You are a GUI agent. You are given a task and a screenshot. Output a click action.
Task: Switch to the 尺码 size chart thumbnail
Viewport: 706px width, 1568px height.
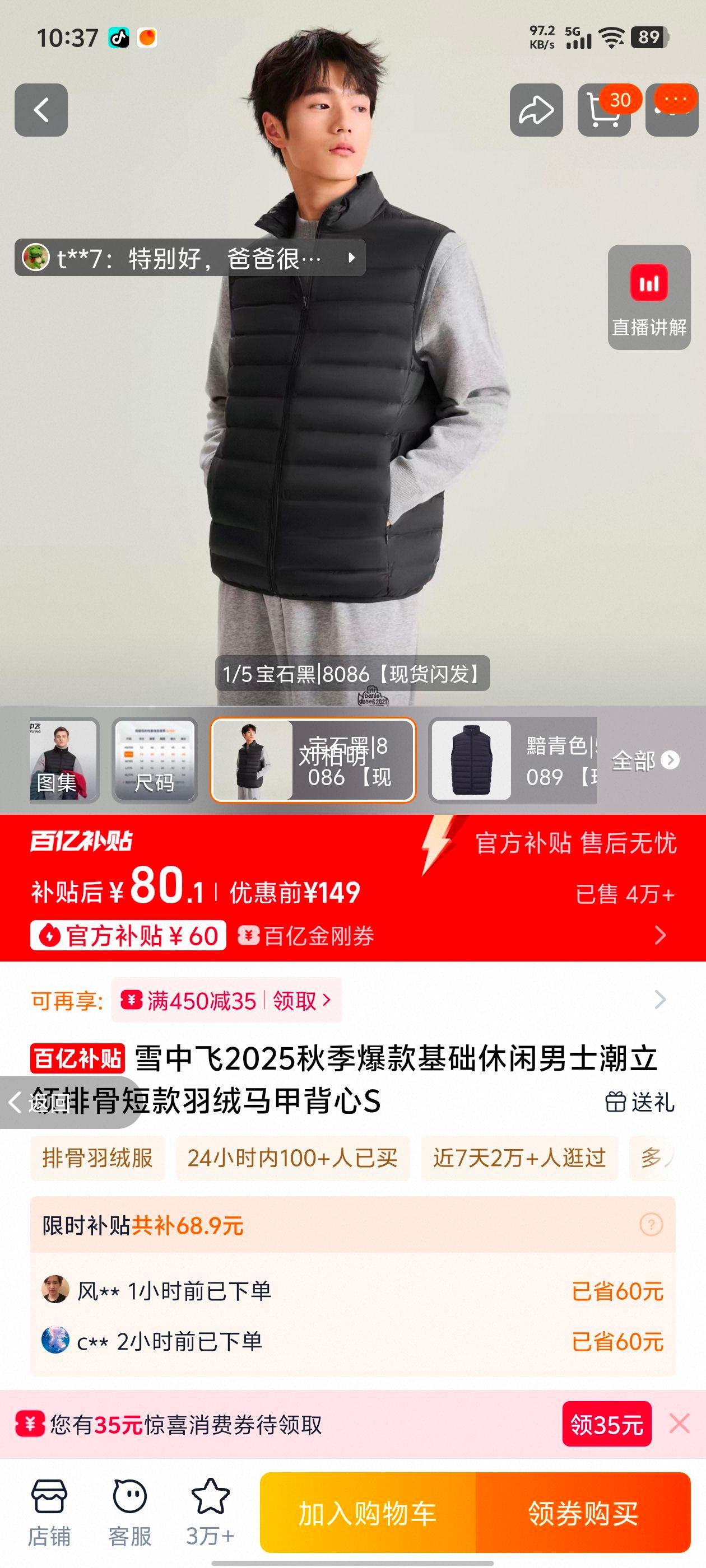pyautogui.click(x=155, y=760)
